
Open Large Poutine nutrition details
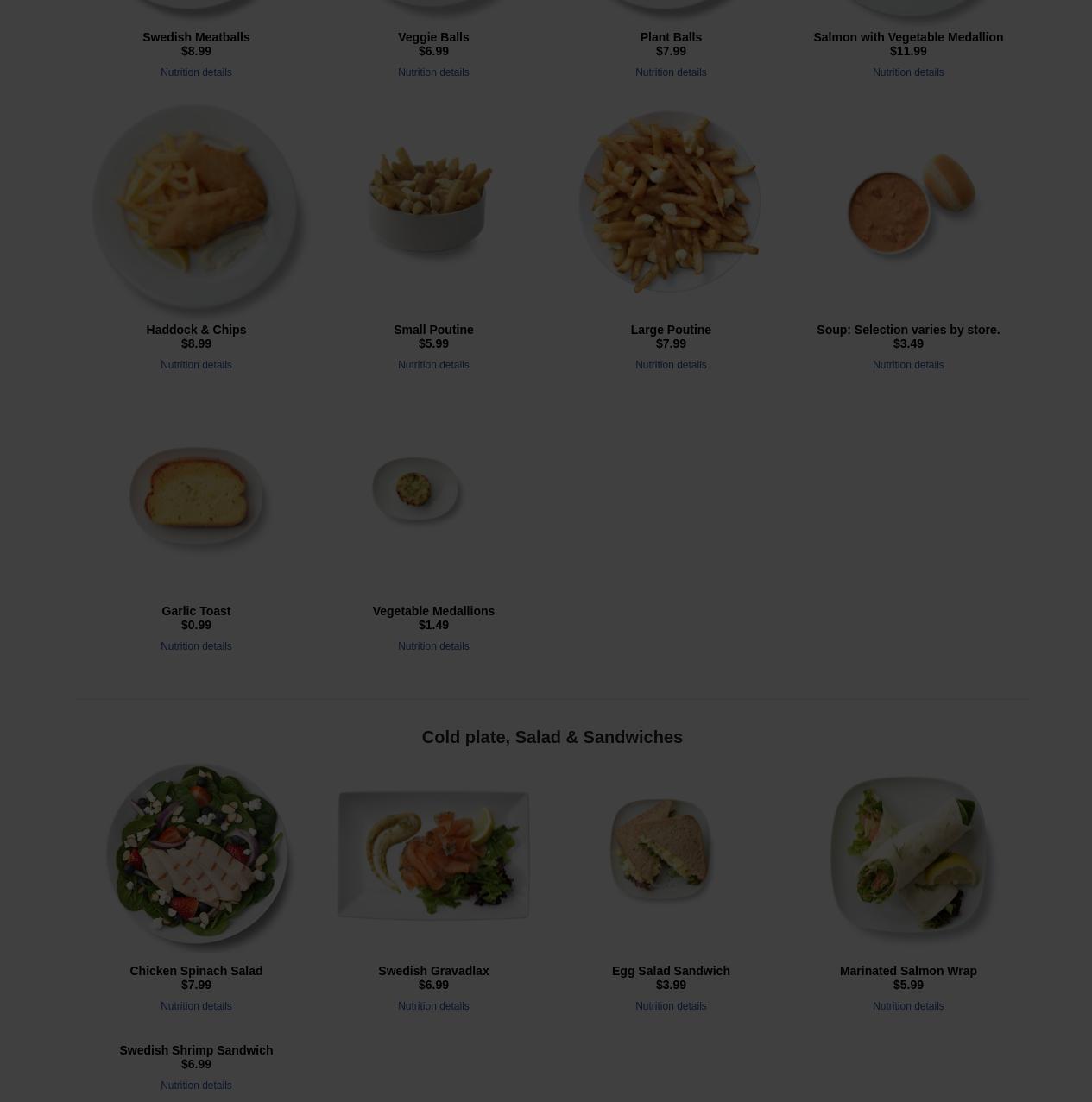coord(671,365)
